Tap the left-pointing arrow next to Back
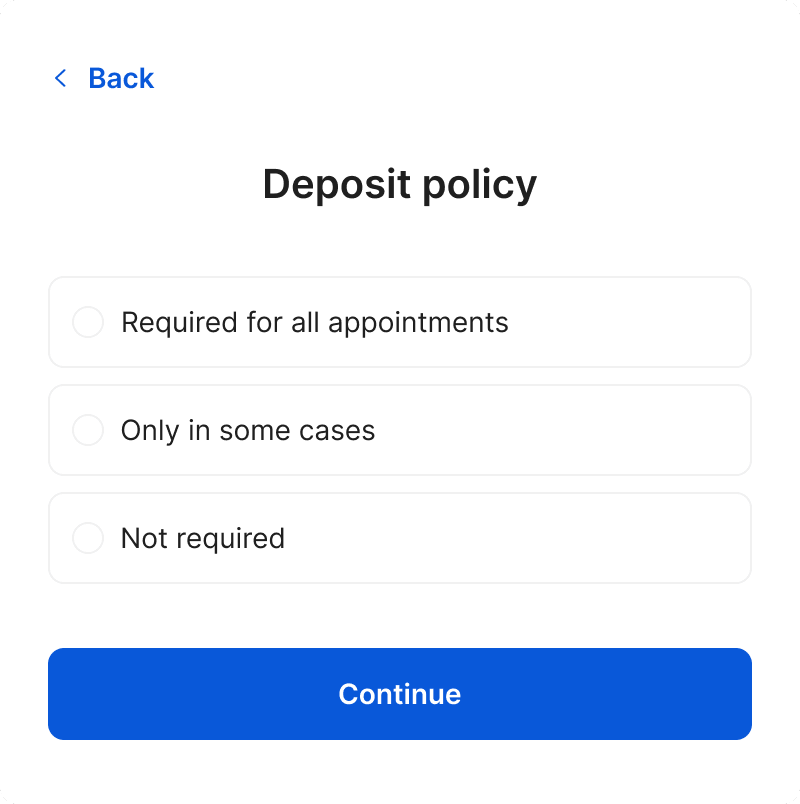800x804 pixels. (62, 78)
